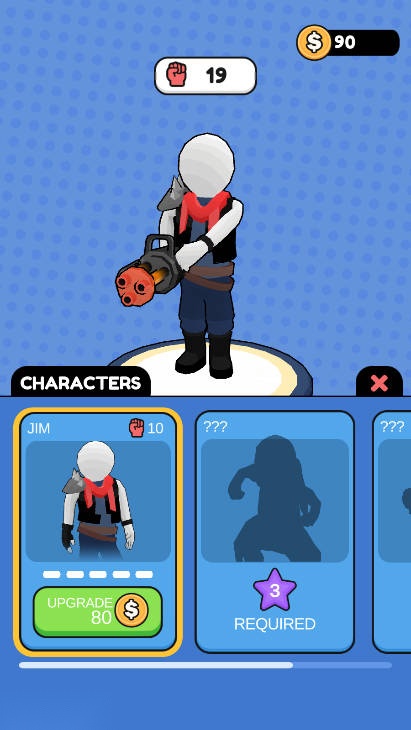Viewport: 411px width, 730px height.
Task: Tap the locked character requiring 3 stars
Action: click(x=275, y=532)
